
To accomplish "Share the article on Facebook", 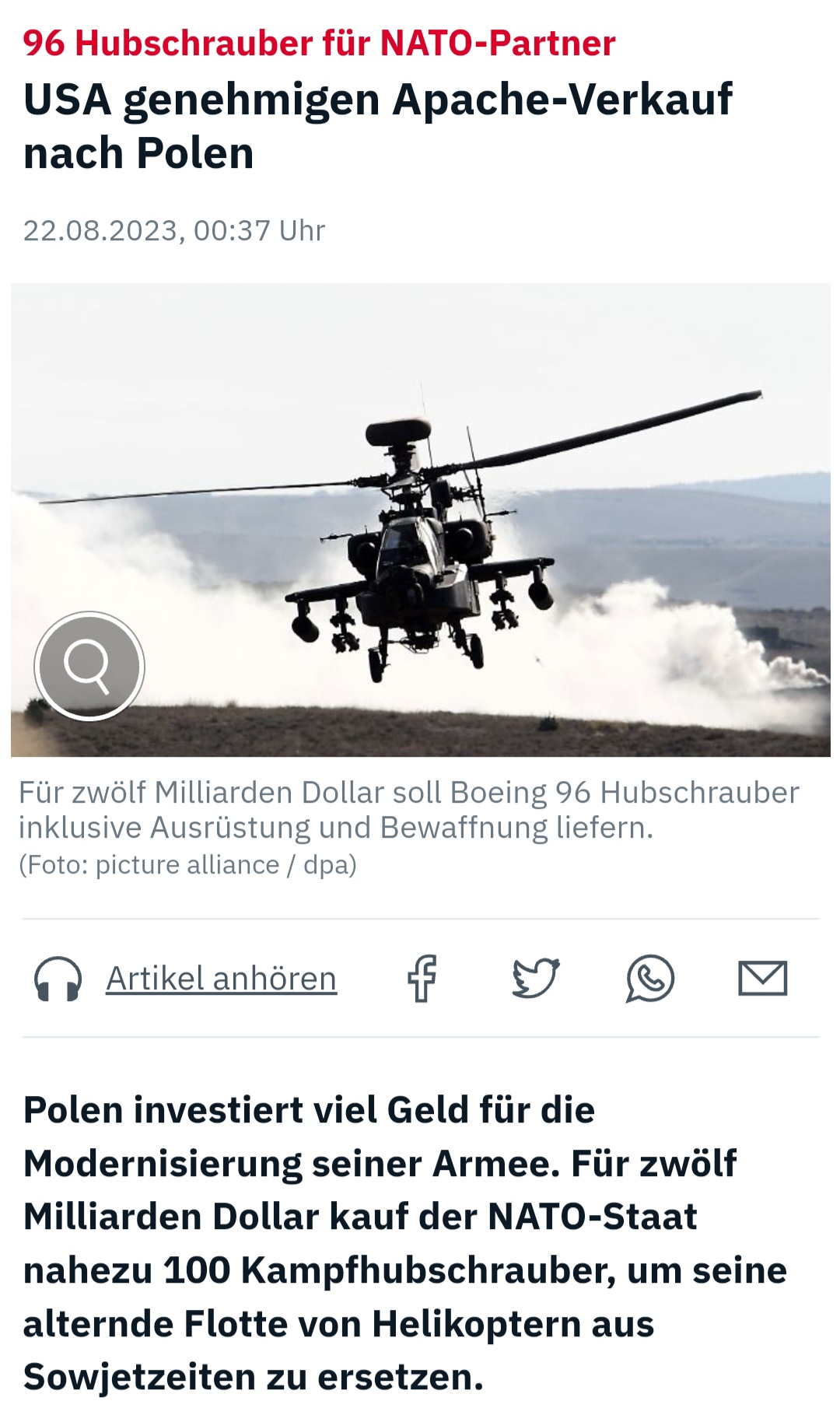I will click(x=422, y=978).
